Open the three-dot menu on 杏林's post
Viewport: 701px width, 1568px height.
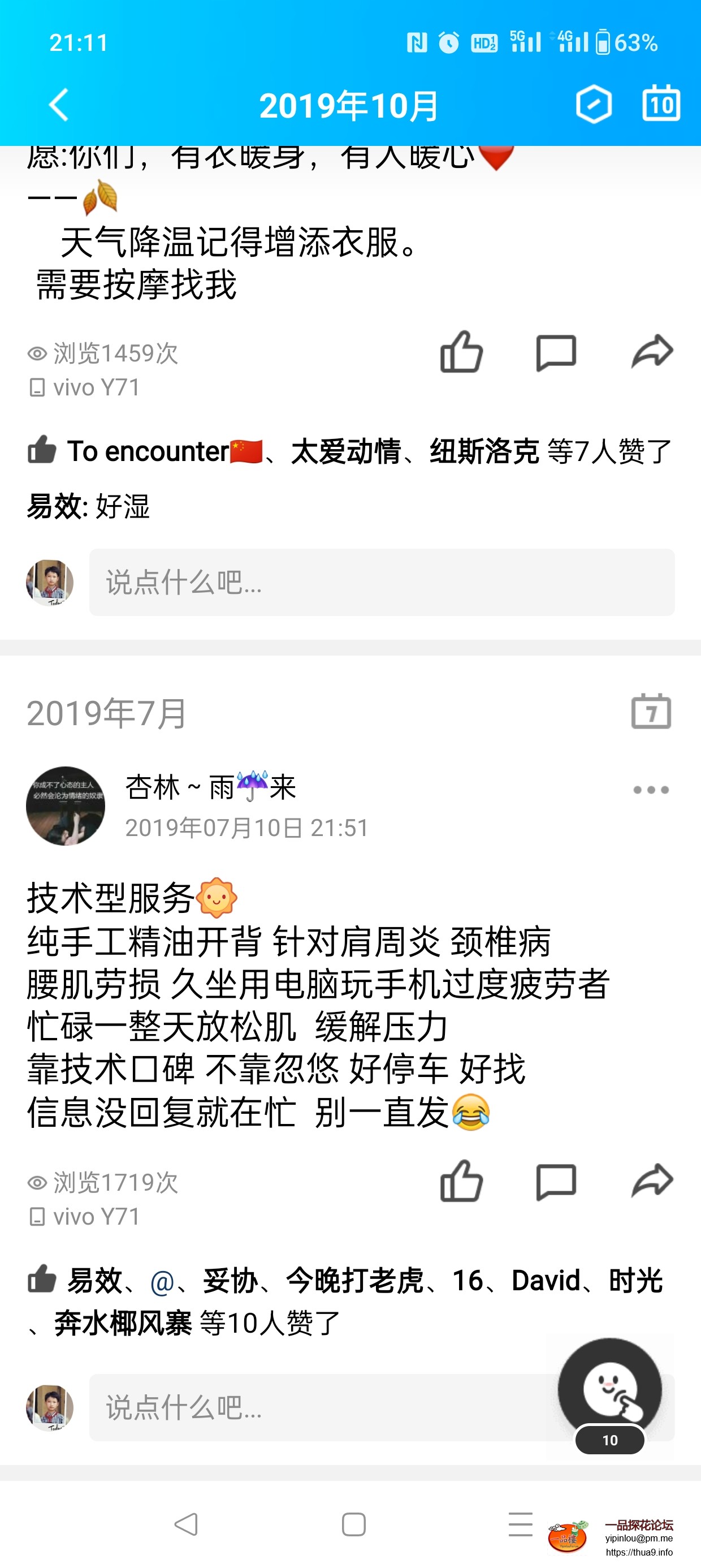[x=651, y=790]
